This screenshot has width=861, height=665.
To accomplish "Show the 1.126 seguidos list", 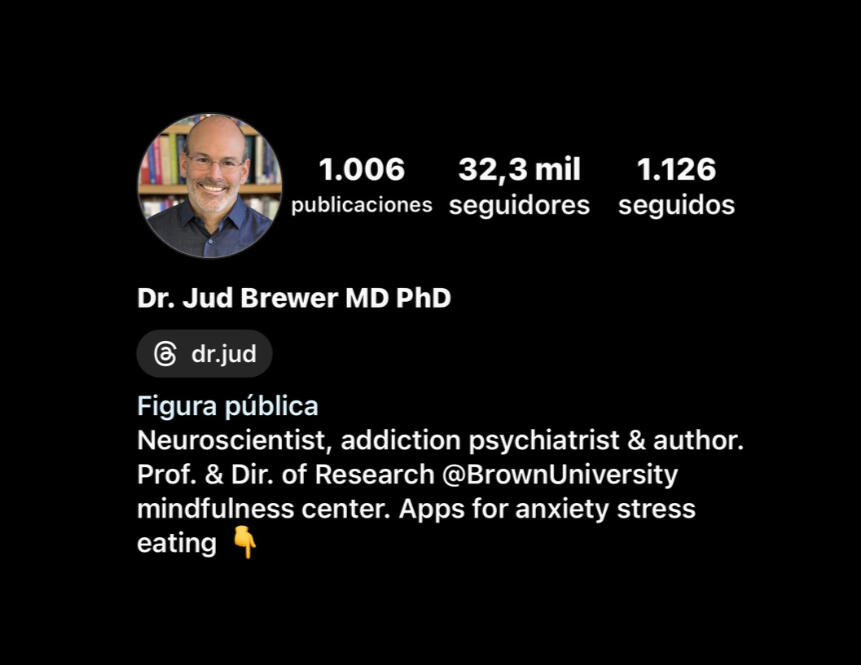I will [676, 186].
